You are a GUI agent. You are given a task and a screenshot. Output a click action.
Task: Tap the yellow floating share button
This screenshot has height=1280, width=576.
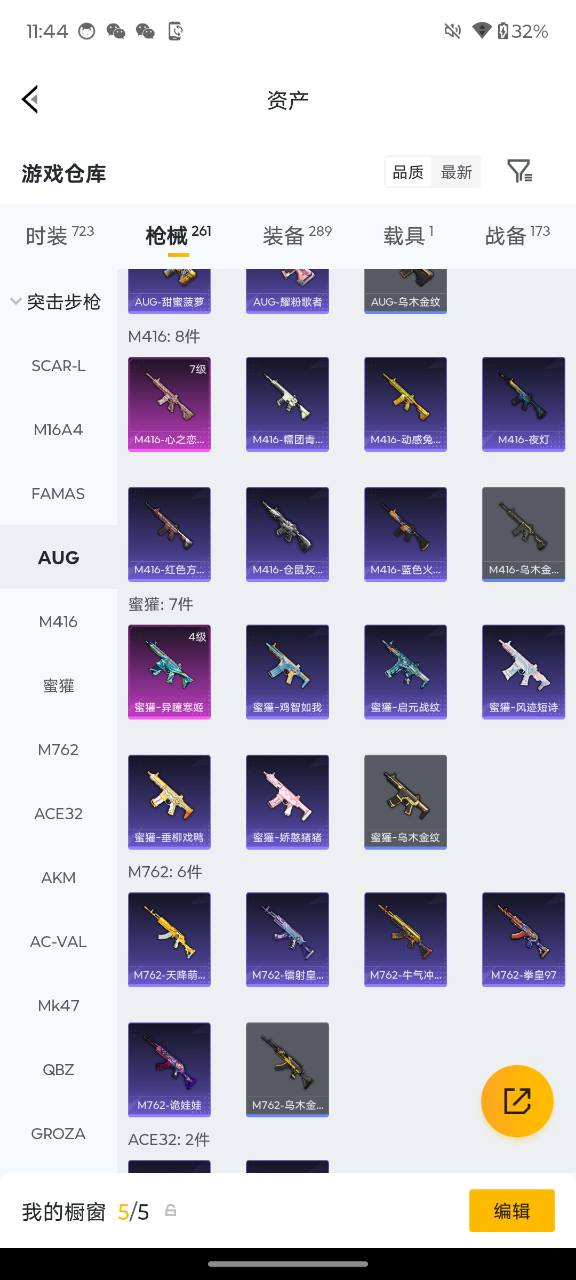click(x=517, y=1101)
